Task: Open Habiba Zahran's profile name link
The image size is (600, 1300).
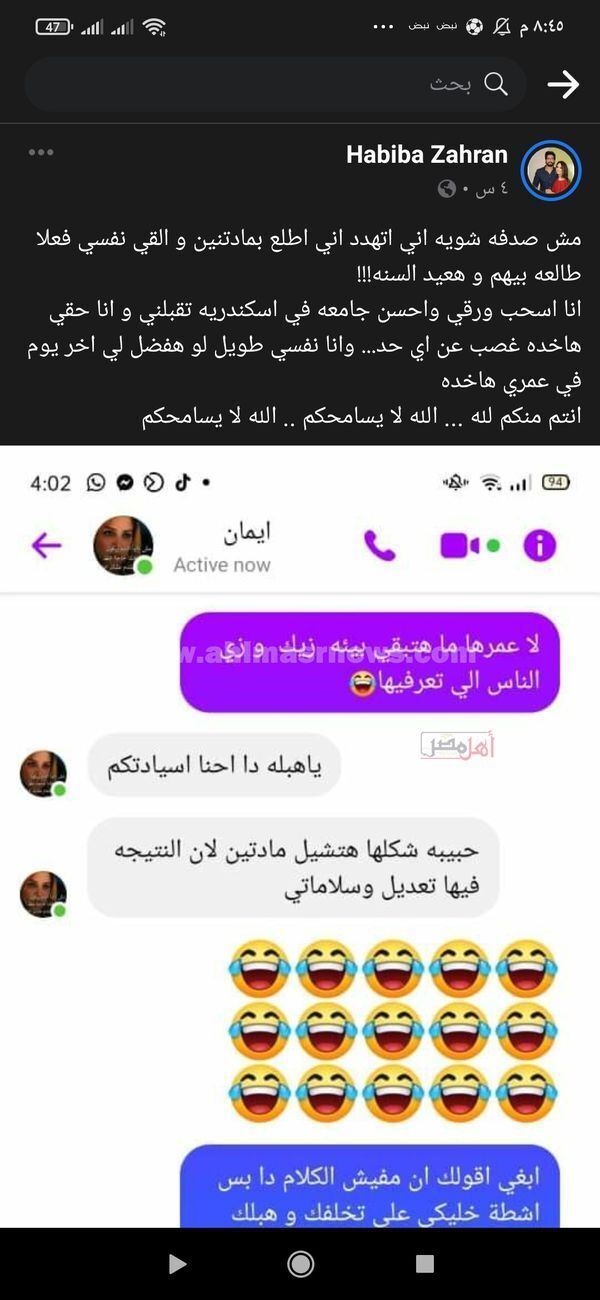Action: tap(427, 154)
